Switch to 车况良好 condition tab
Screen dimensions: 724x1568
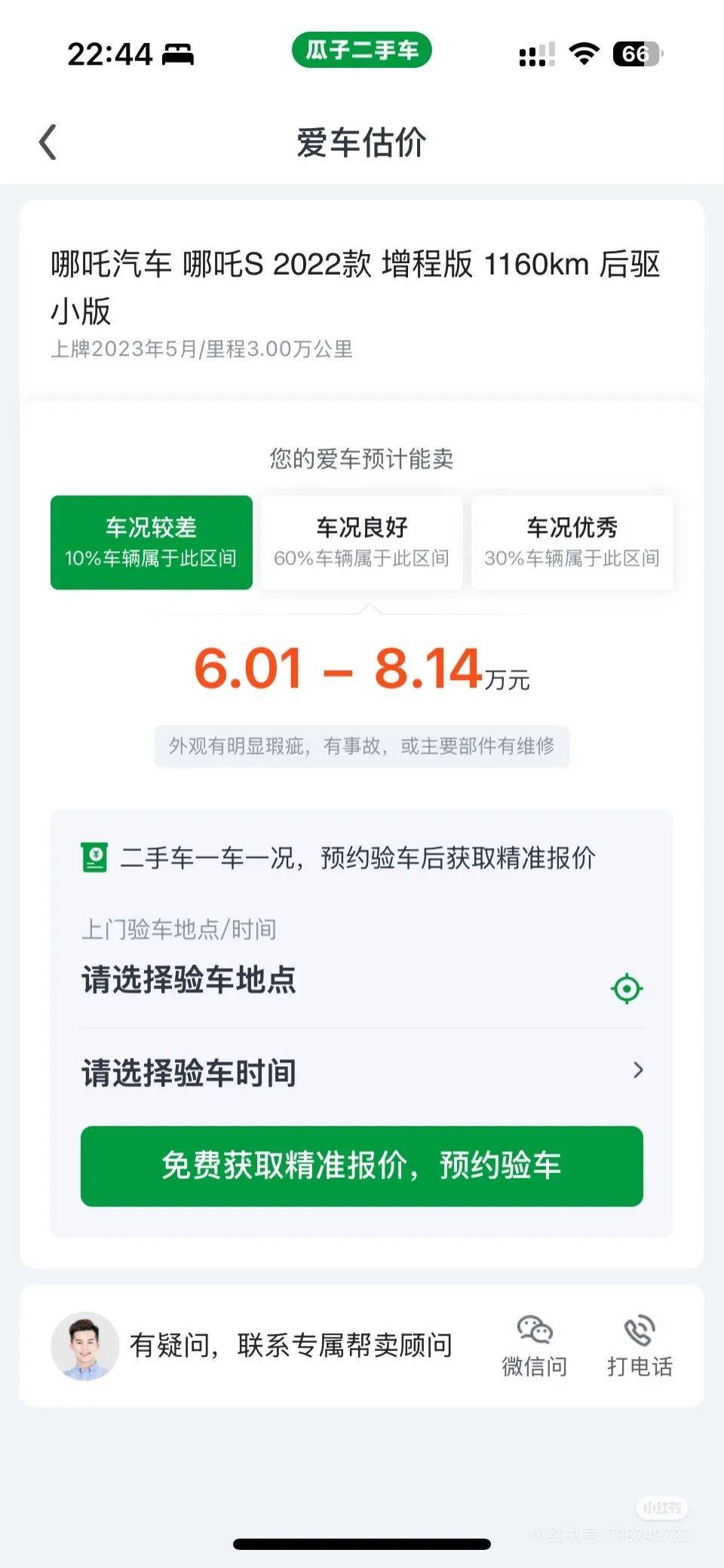[361, 542]
